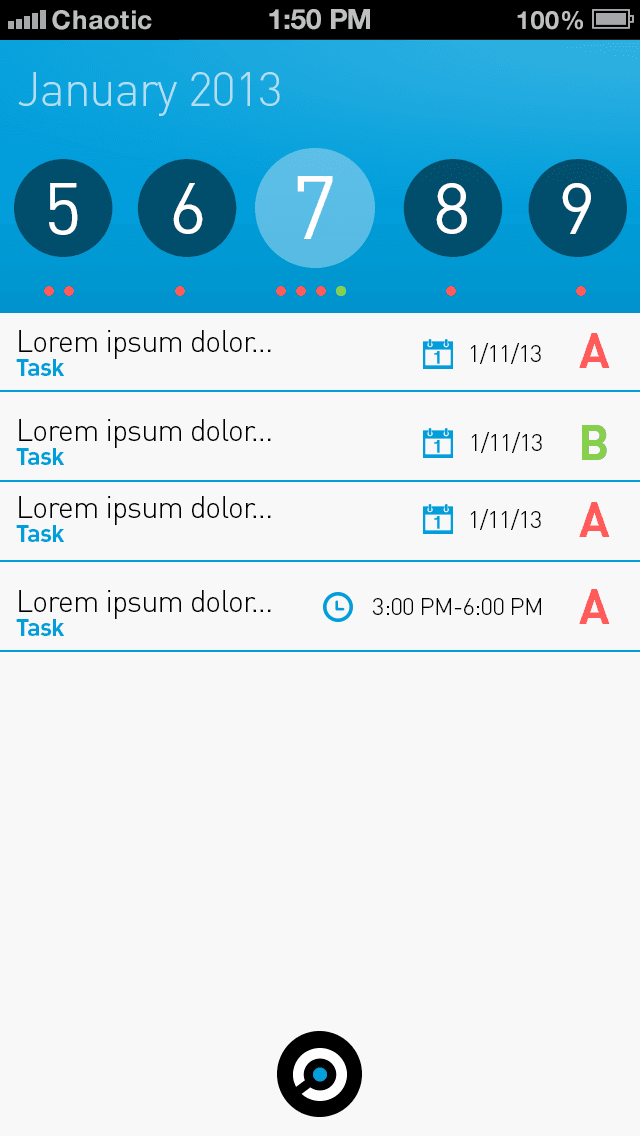Screen dimensions: 640x1136
Task: Select day 9 in the date strip
Action: point(578,208)
